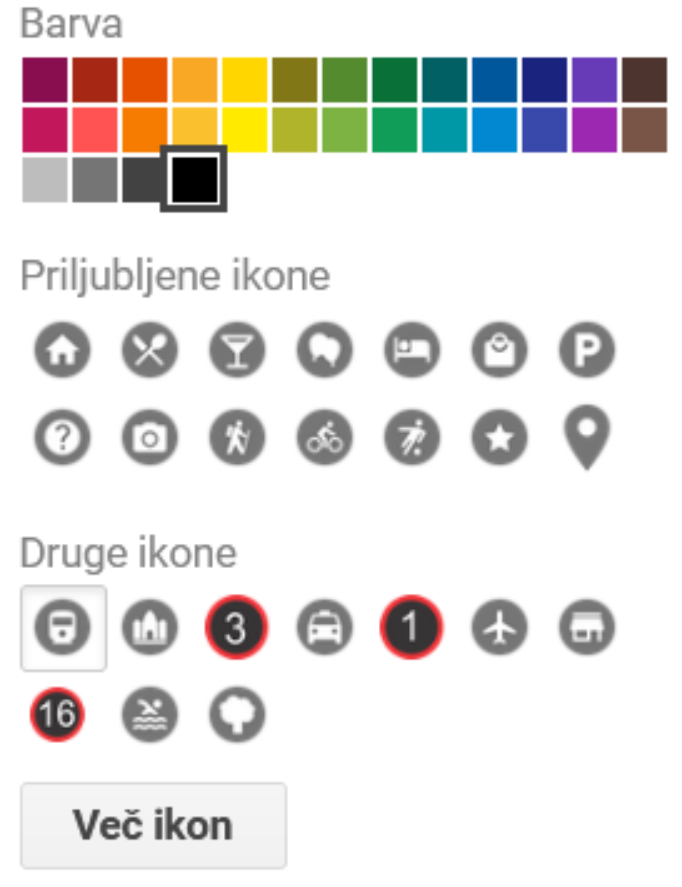Pick the camera icon

click(x=149, y=438)
